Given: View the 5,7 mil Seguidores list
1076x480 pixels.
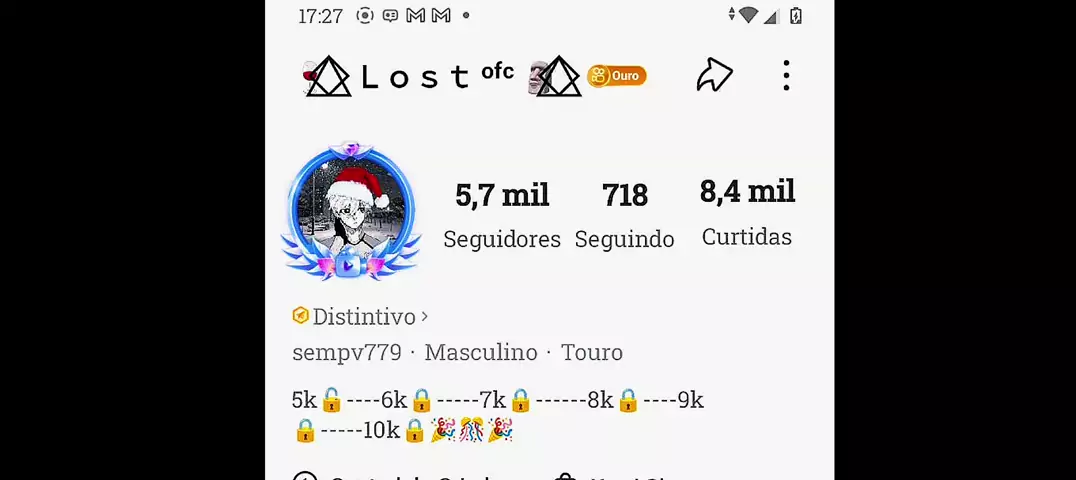Looking at the screenshot, I should [502, 215].
